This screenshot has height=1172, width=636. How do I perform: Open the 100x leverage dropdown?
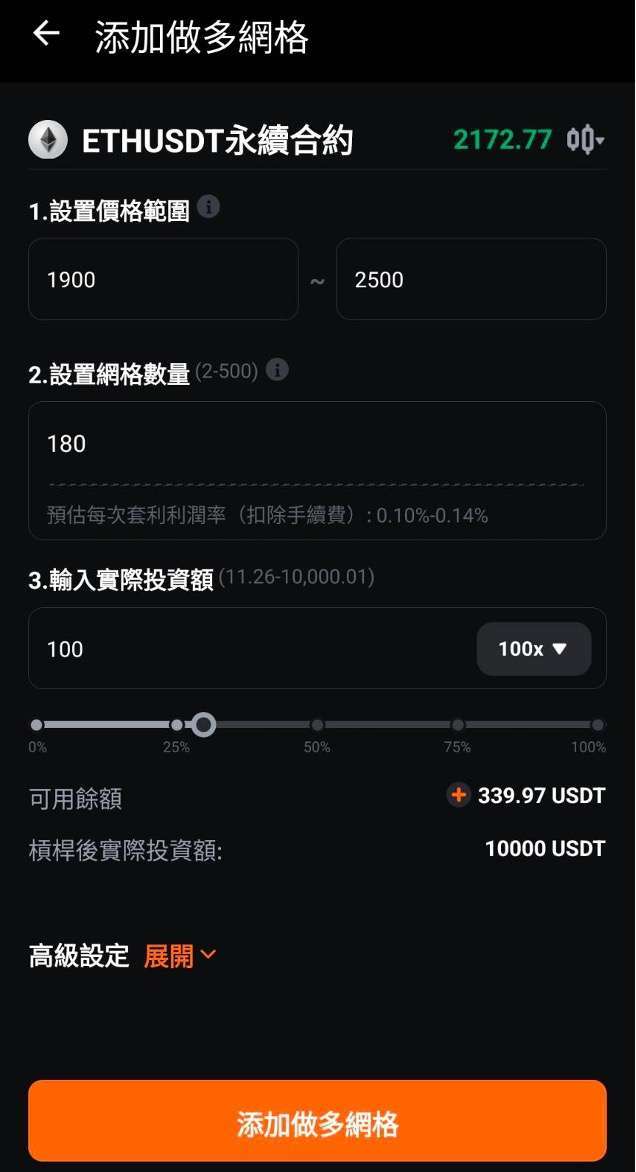(x=534, y=649)
